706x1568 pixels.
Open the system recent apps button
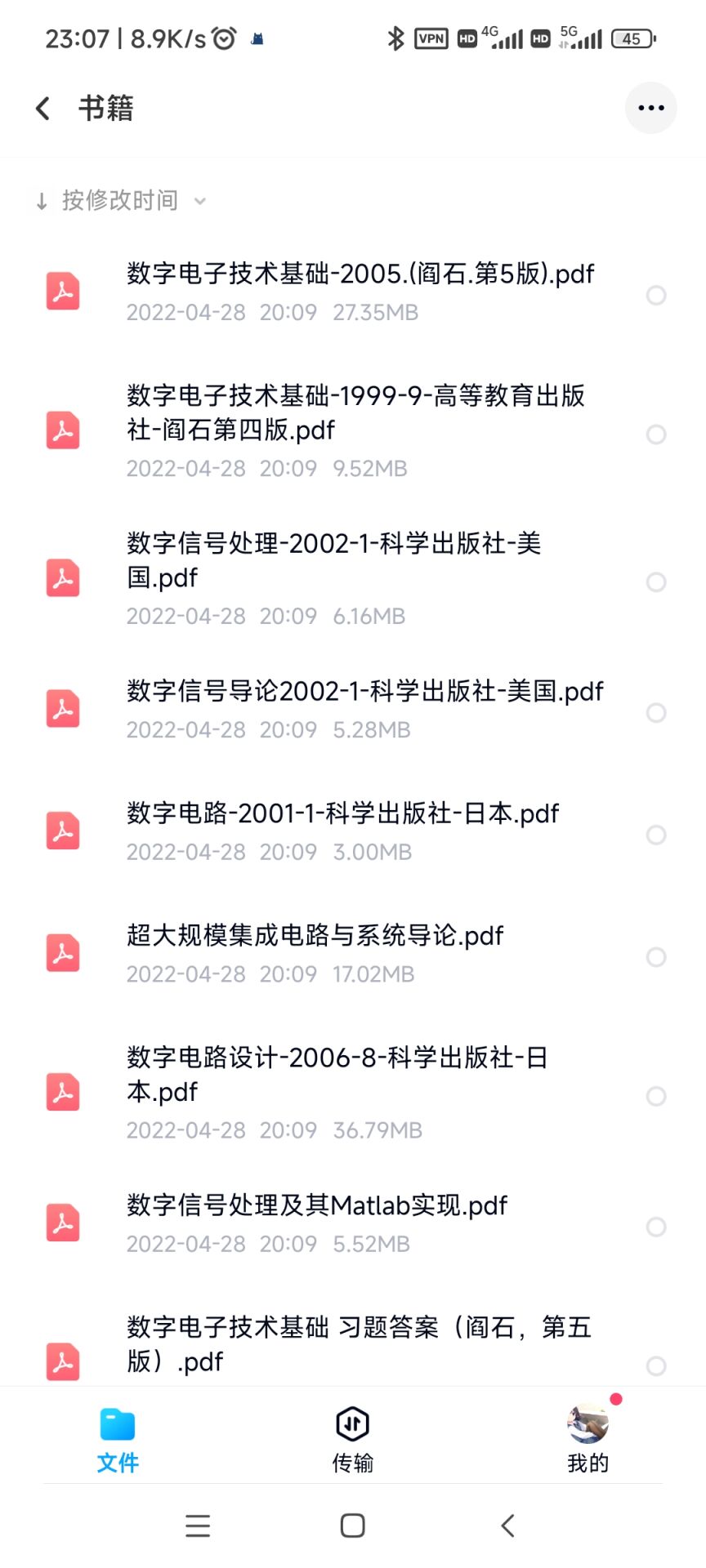(198, 1526)
